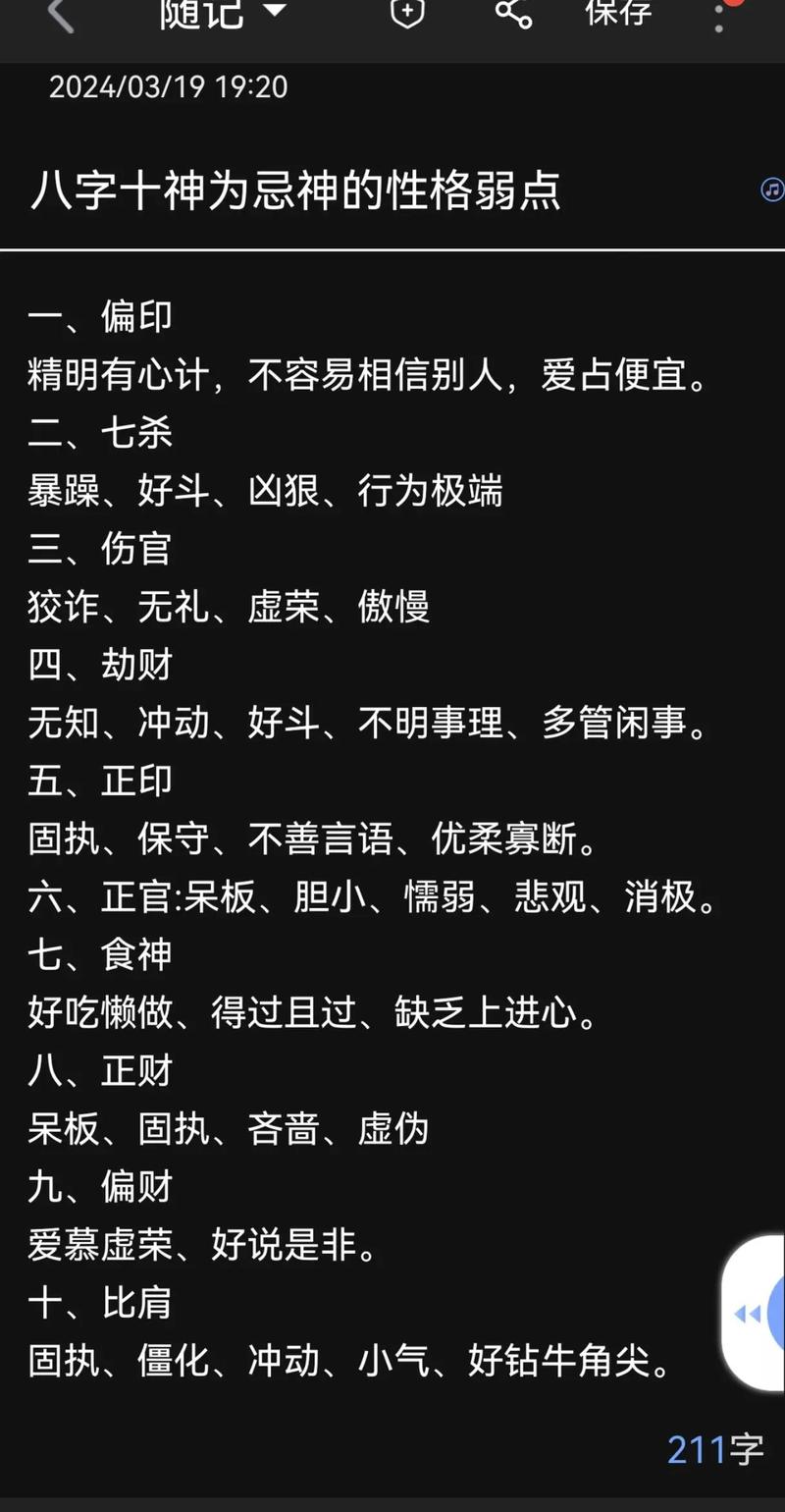785x1512 pixels.
Task: Edit the note title 八字十神为忌神的性格弱点
Action: [x=295, y=189]
